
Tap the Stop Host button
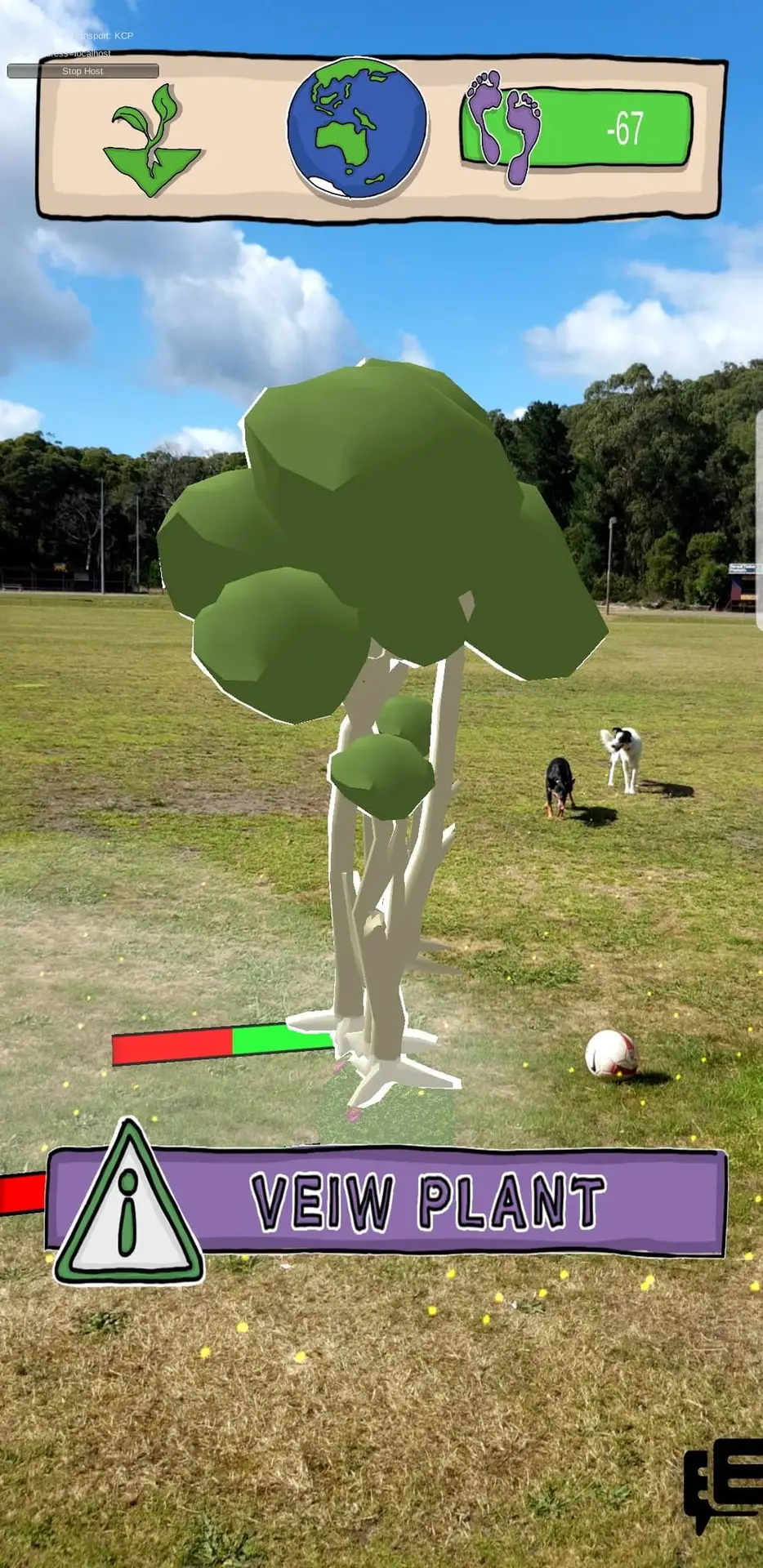(83, 71)
